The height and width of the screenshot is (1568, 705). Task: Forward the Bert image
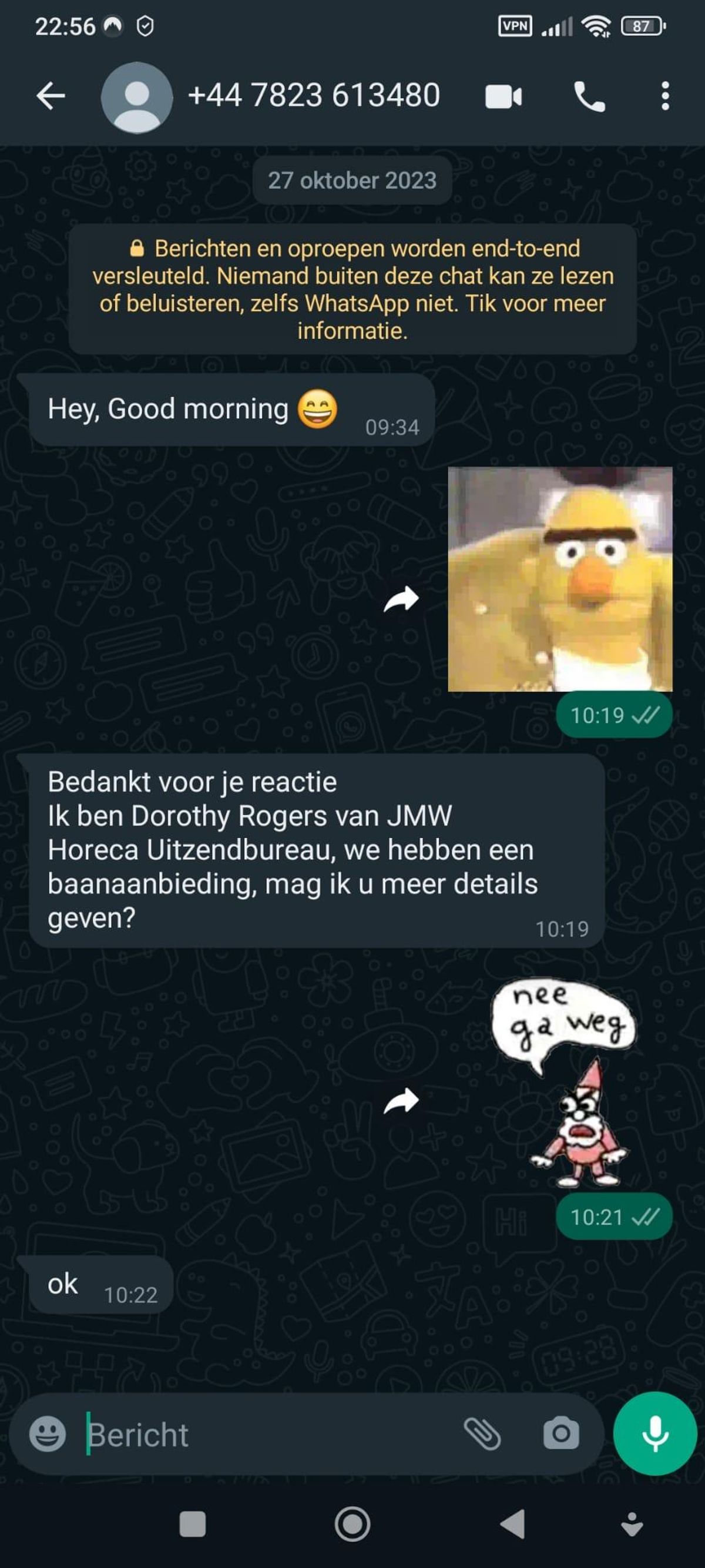pyautogui.click(x=401, y=599)
